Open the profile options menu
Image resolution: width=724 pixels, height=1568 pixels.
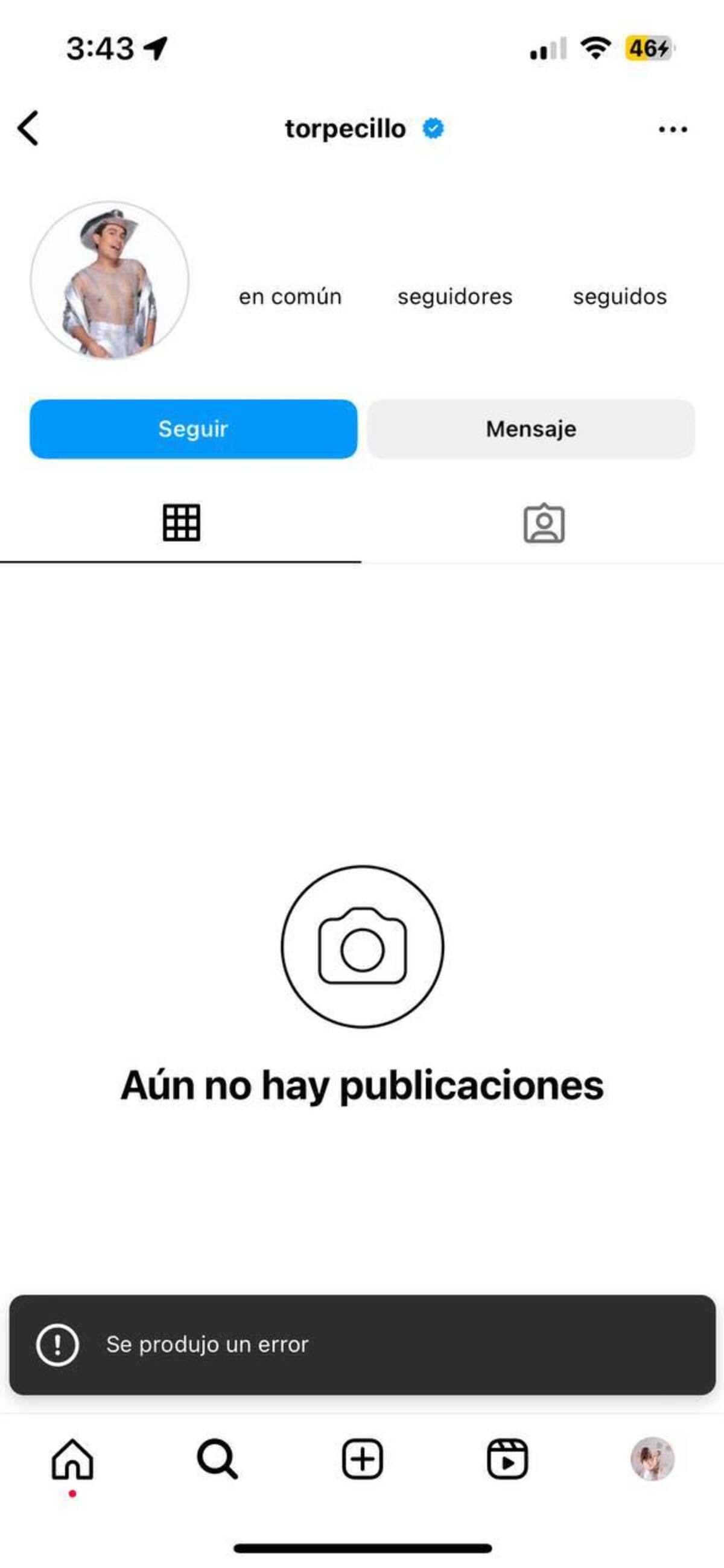(x=672, y=129)
